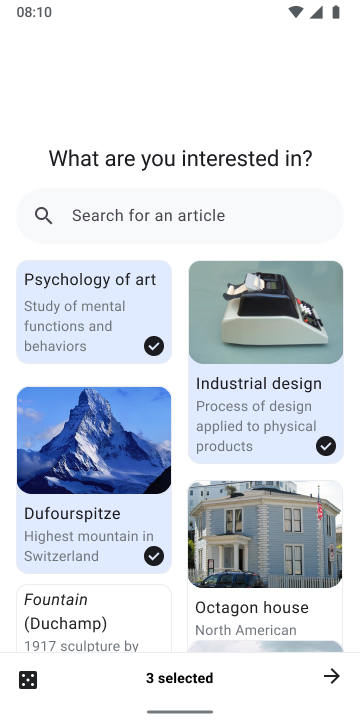This screenshot has height=720, width=360.
Task: Deselect the Industrial design card
Action: coord(266,362)
